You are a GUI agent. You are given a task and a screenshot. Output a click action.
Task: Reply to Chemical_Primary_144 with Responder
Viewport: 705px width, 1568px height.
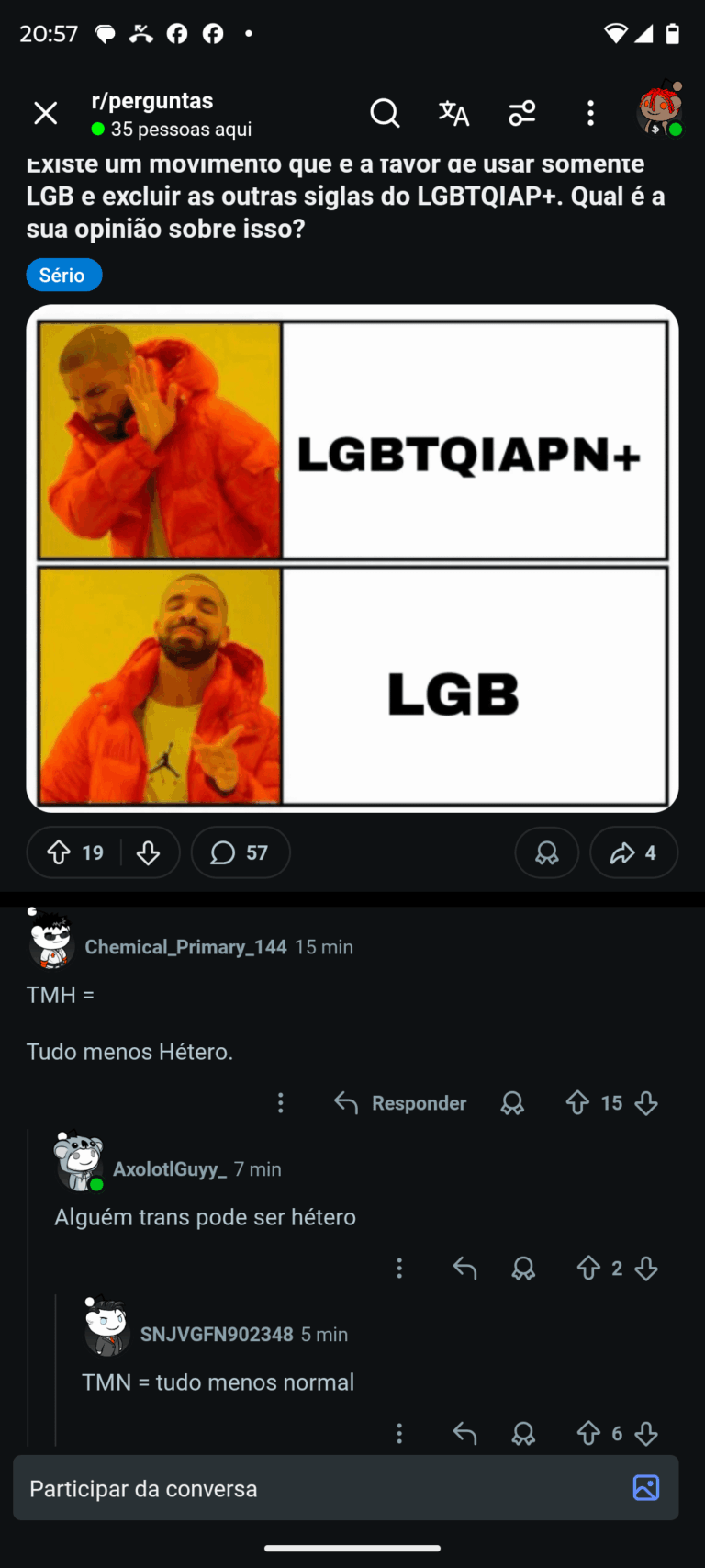tap(400, 1103)
